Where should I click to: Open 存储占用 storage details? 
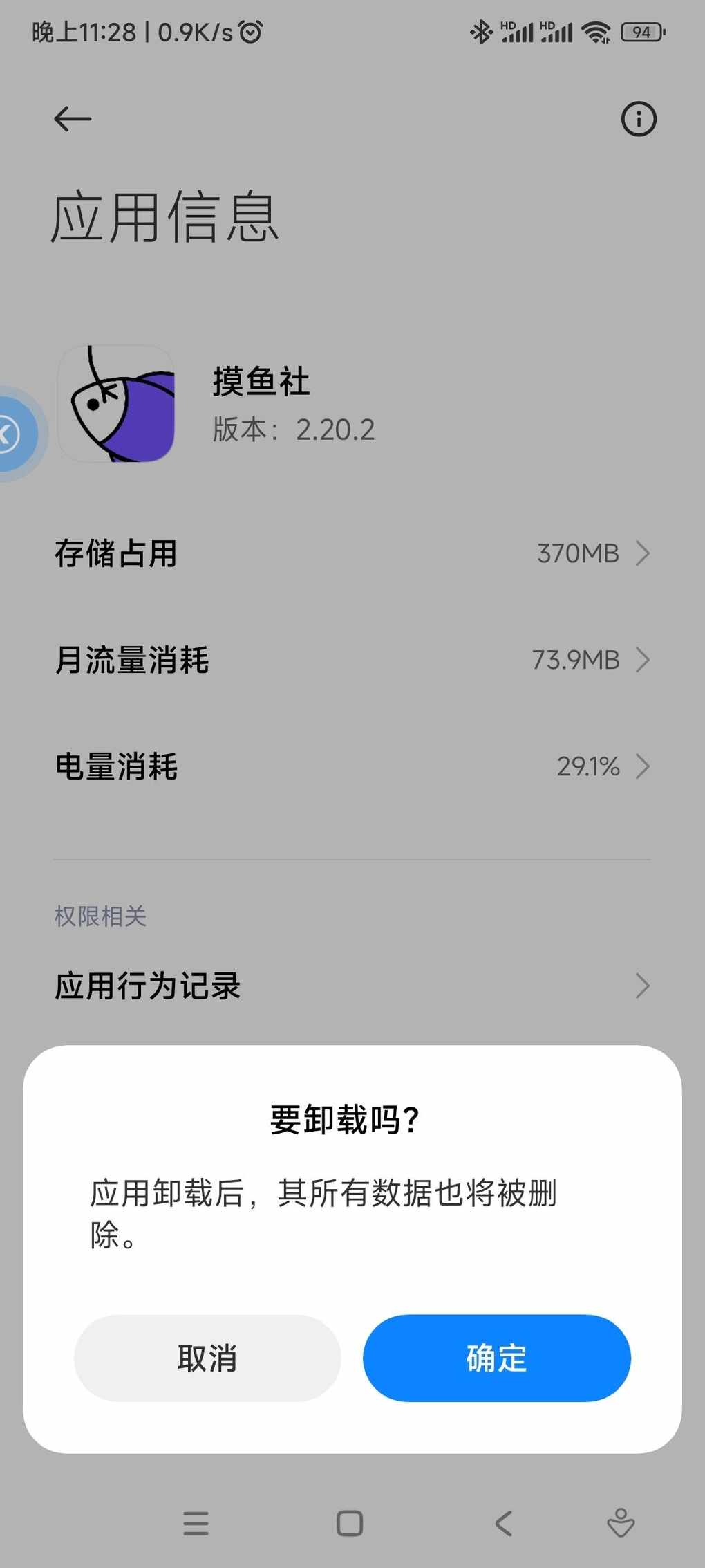(352, 553)
